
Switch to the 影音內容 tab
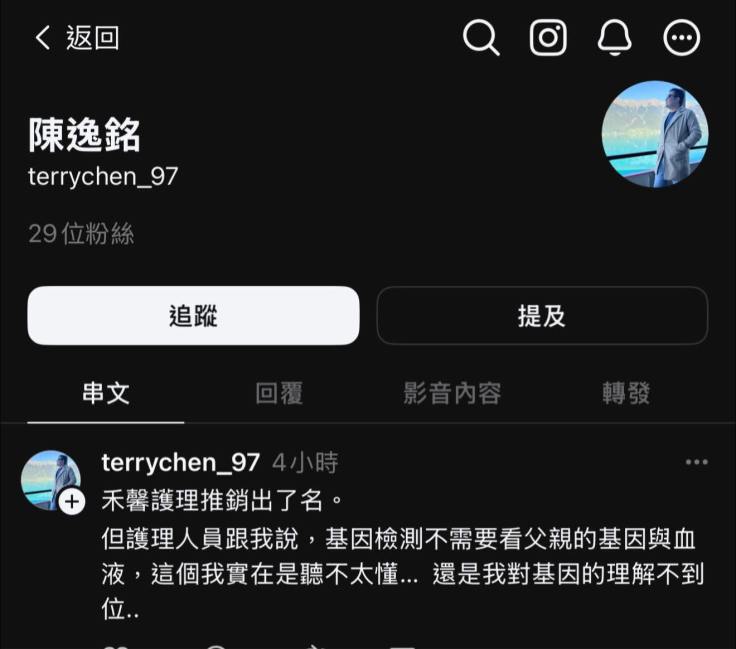pos(452,393)
